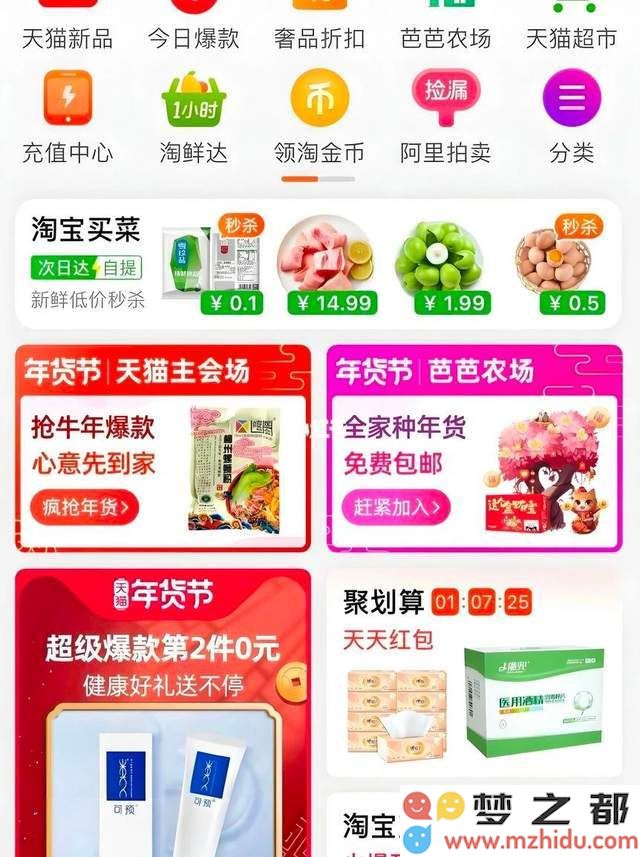
Task: Tap the 赶紧加入 button
Action: point(396,507)
